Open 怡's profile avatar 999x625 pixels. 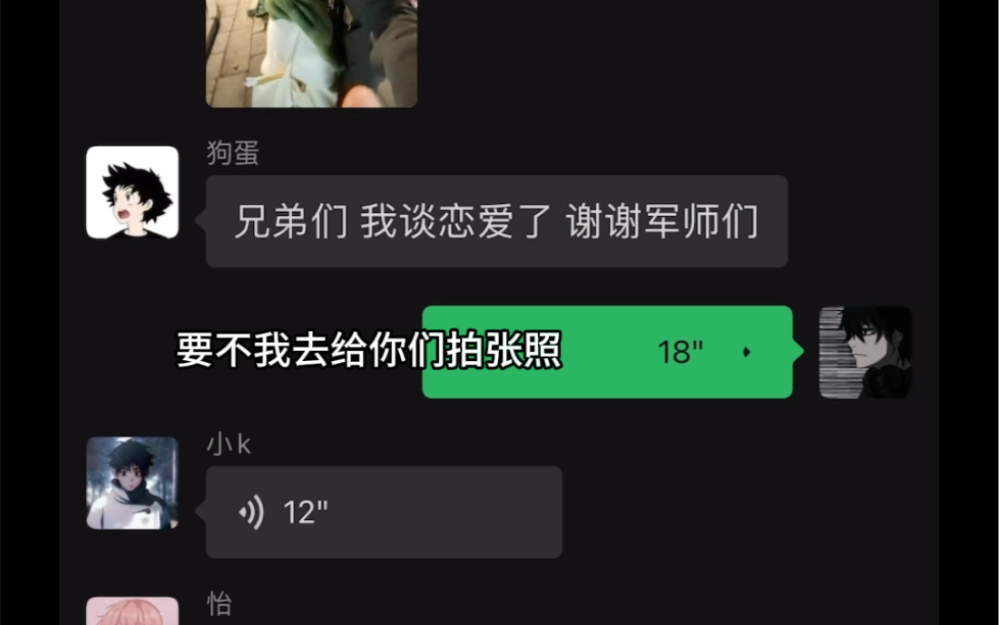(x=132, y=611)
